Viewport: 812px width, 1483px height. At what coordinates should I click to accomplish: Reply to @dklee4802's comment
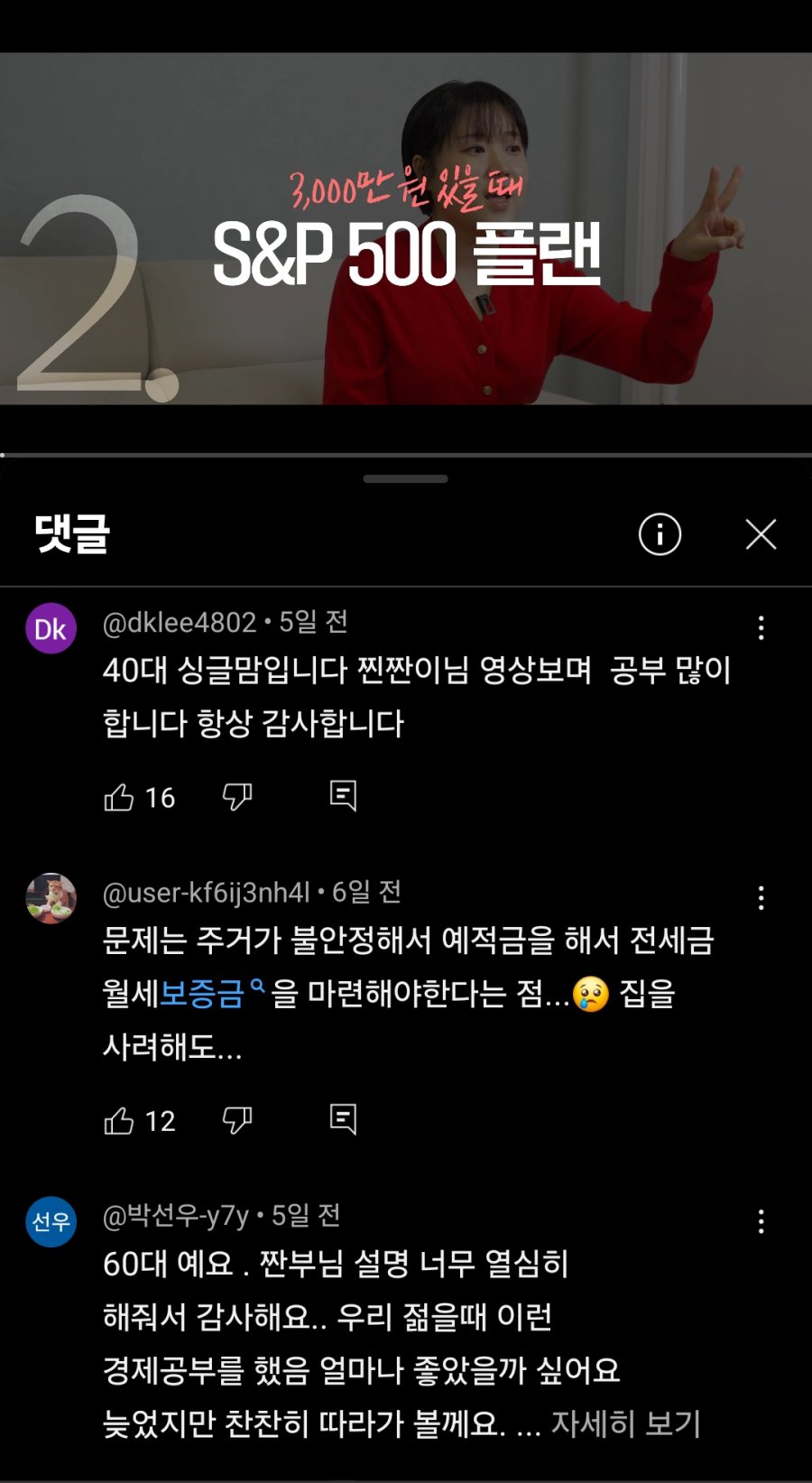343,795
